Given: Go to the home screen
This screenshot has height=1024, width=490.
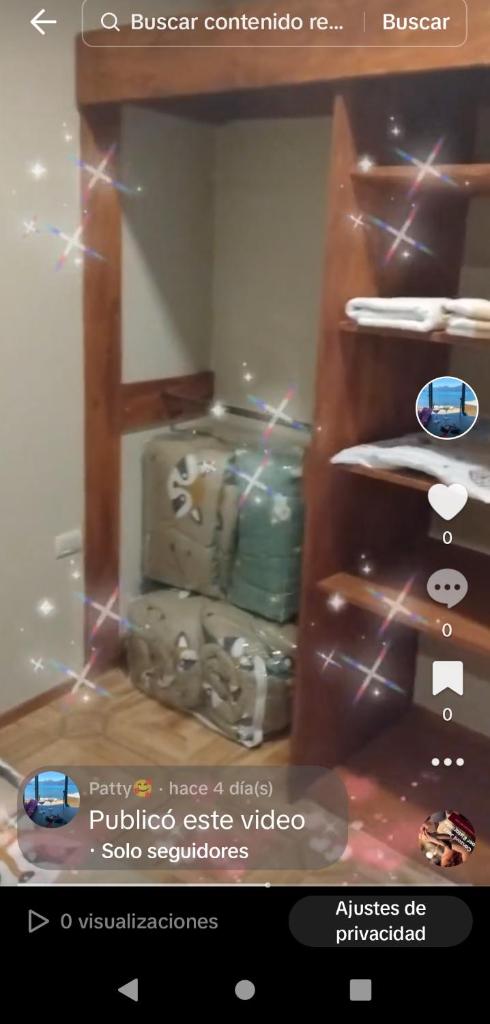Looking at the screenshot, I should point(245,990).
